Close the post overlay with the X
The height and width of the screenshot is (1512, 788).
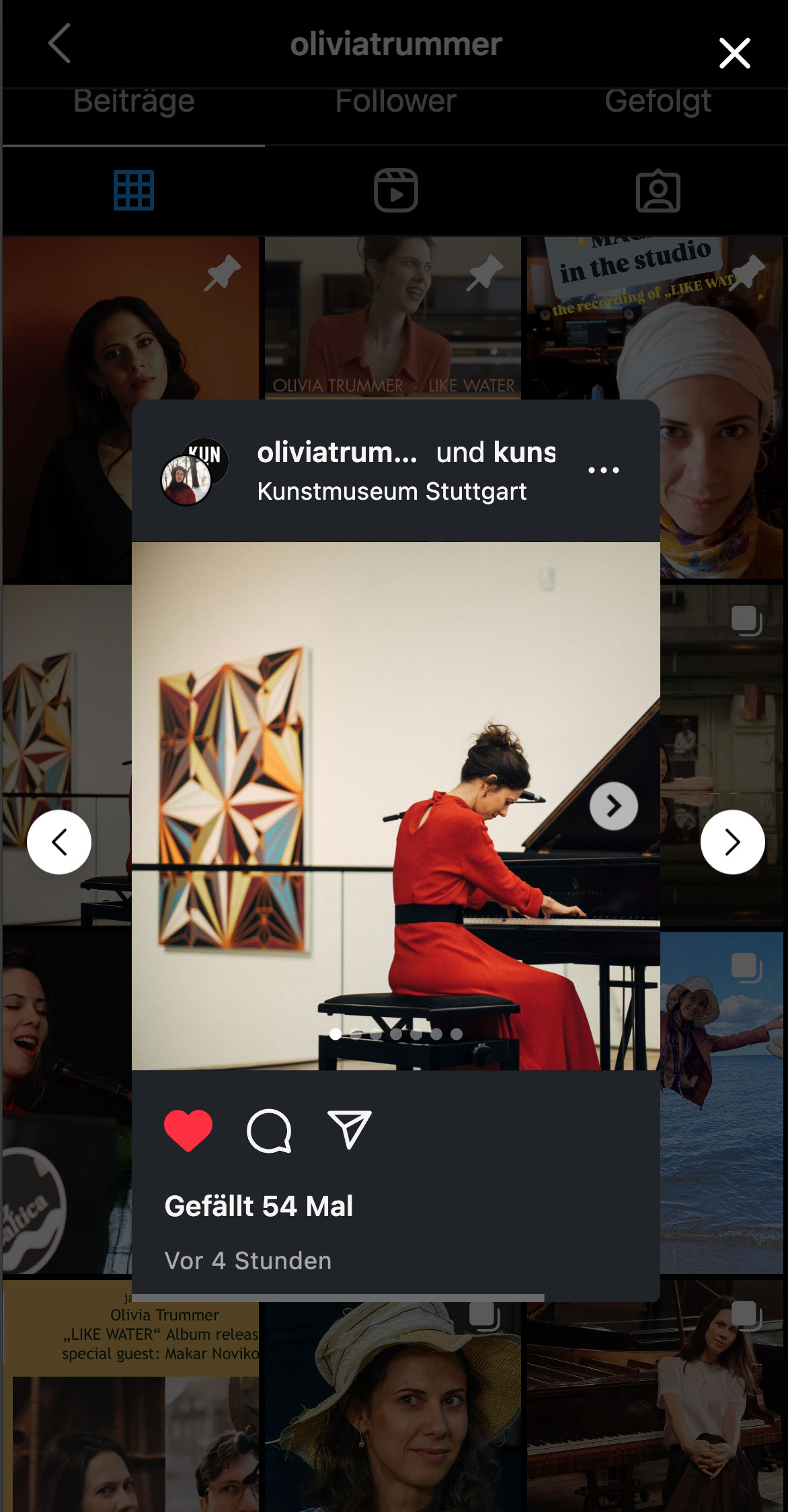coord(734,53)
